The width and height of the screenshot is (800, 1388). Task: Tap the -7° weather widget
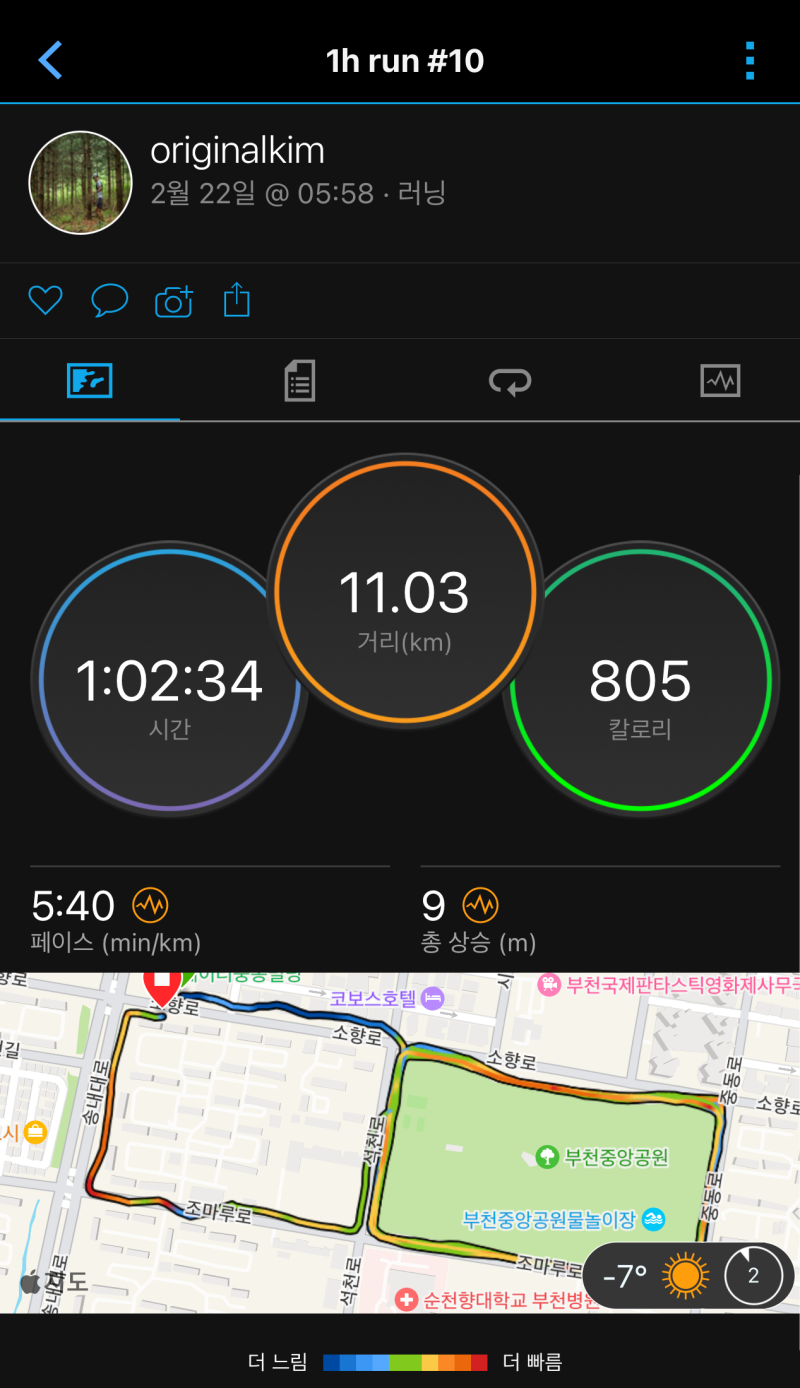688,1276
